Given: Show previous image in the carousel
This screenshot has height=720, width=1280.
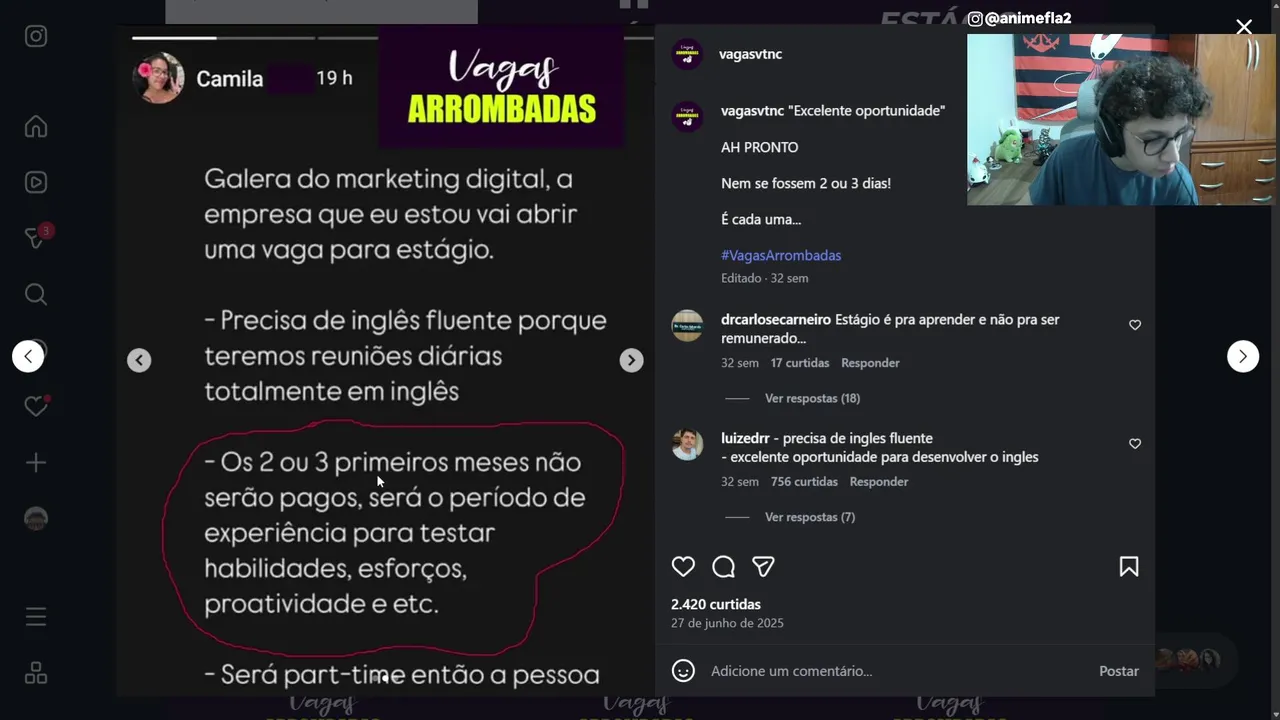Looking at the screenshot, I should point(139,361).
